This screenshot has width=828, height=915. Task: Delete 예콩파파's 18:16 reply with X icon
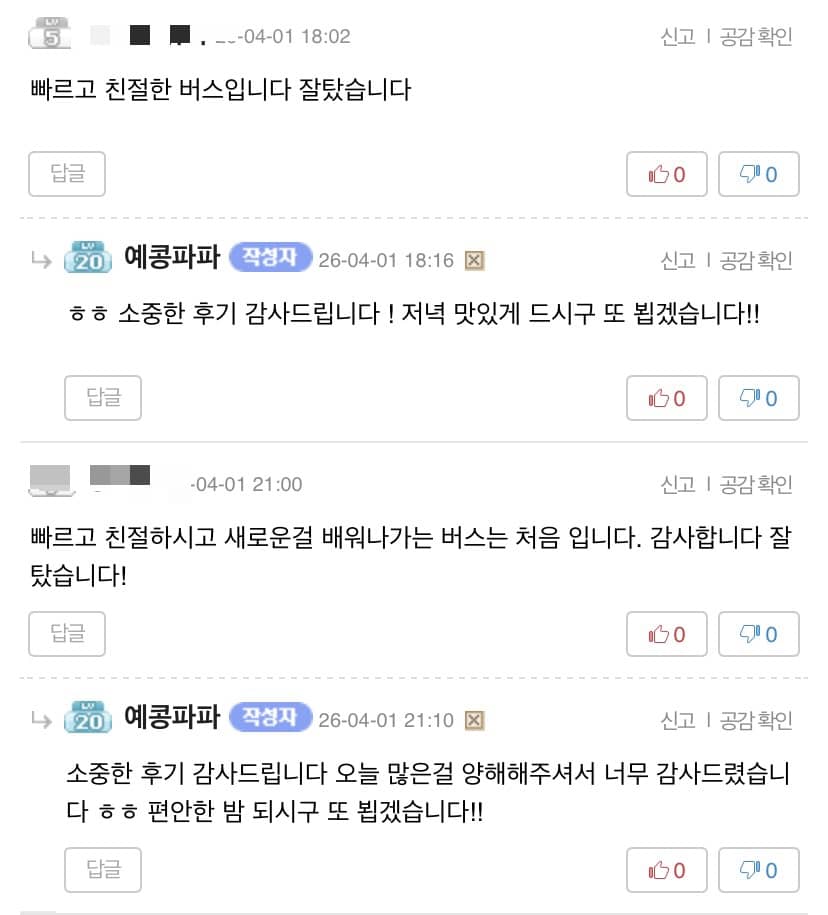click(475, 261)
